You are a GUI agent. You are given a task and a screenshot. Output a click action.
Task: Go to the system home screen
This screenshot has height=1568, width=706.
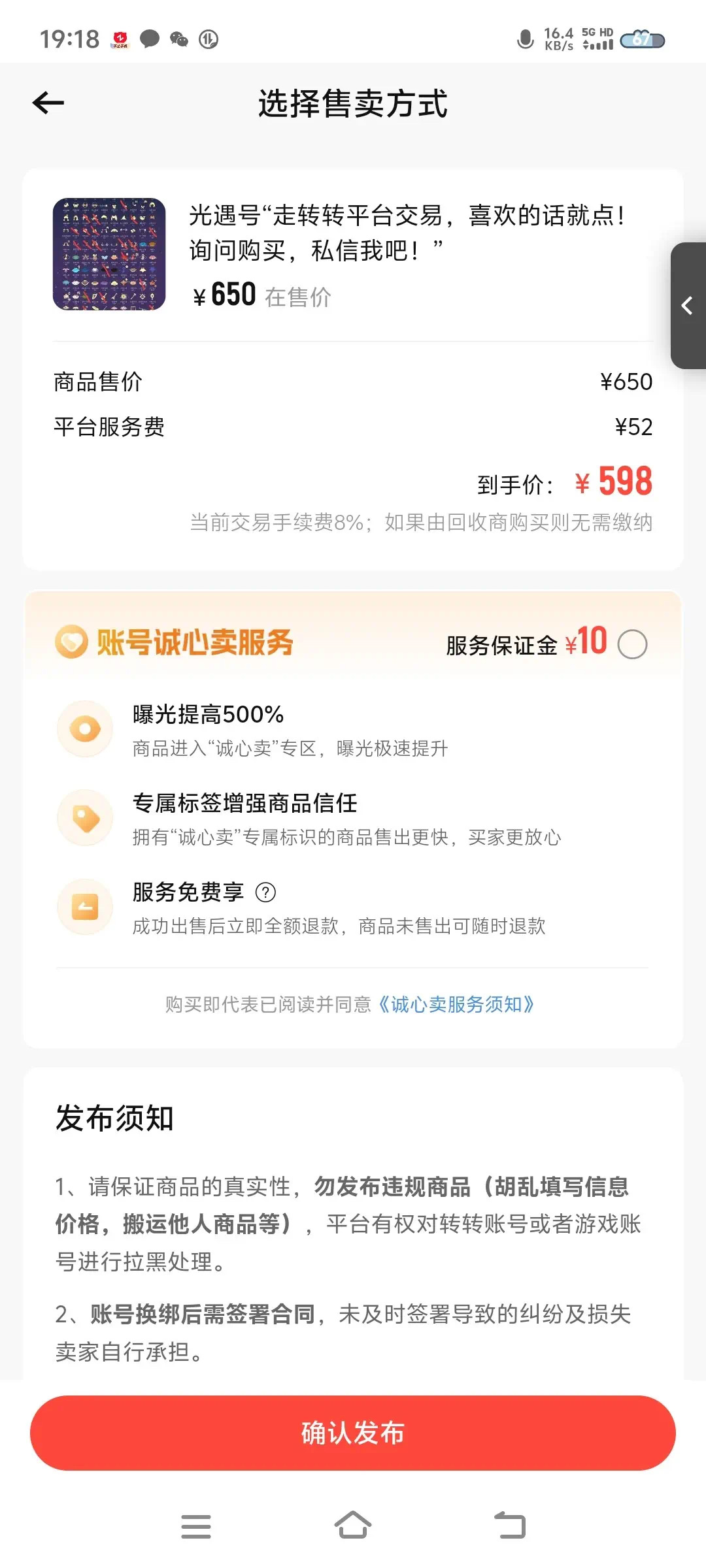click(x=353, y=1526)
